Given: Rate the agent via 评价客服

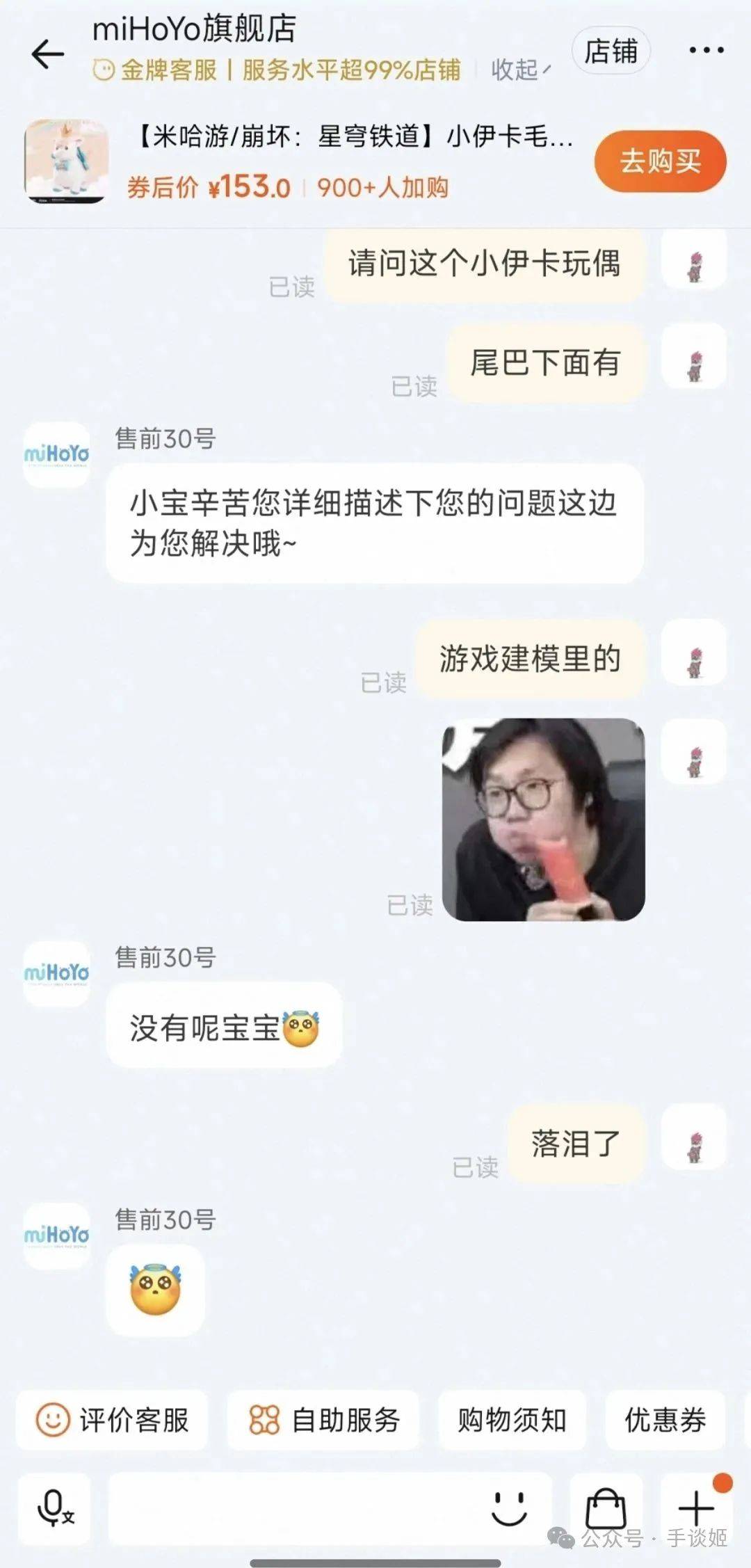Looking at the screenshot, I should [113, 1420].
